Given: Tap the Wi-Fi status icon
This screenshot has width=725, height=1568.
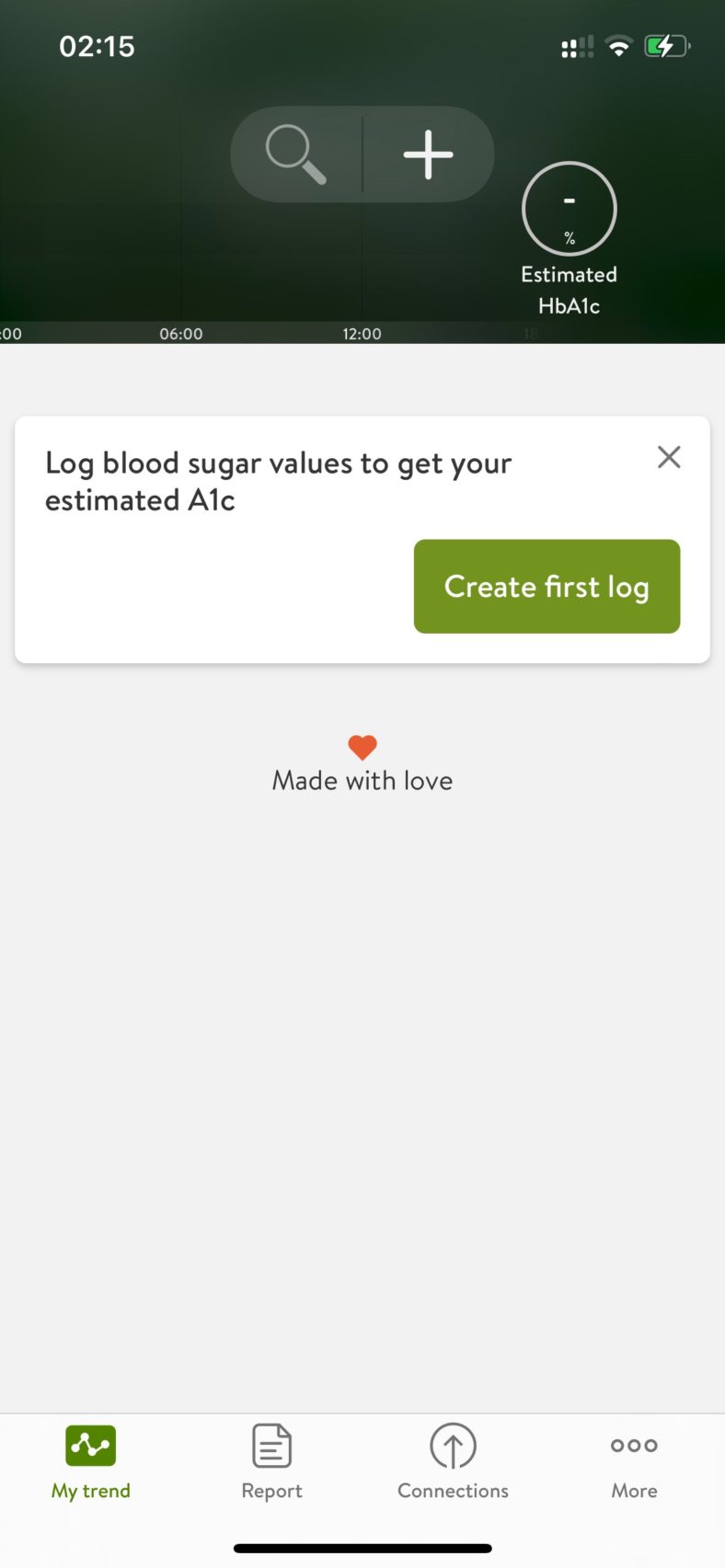Looking at the screenshot, I should coord(618,45).
